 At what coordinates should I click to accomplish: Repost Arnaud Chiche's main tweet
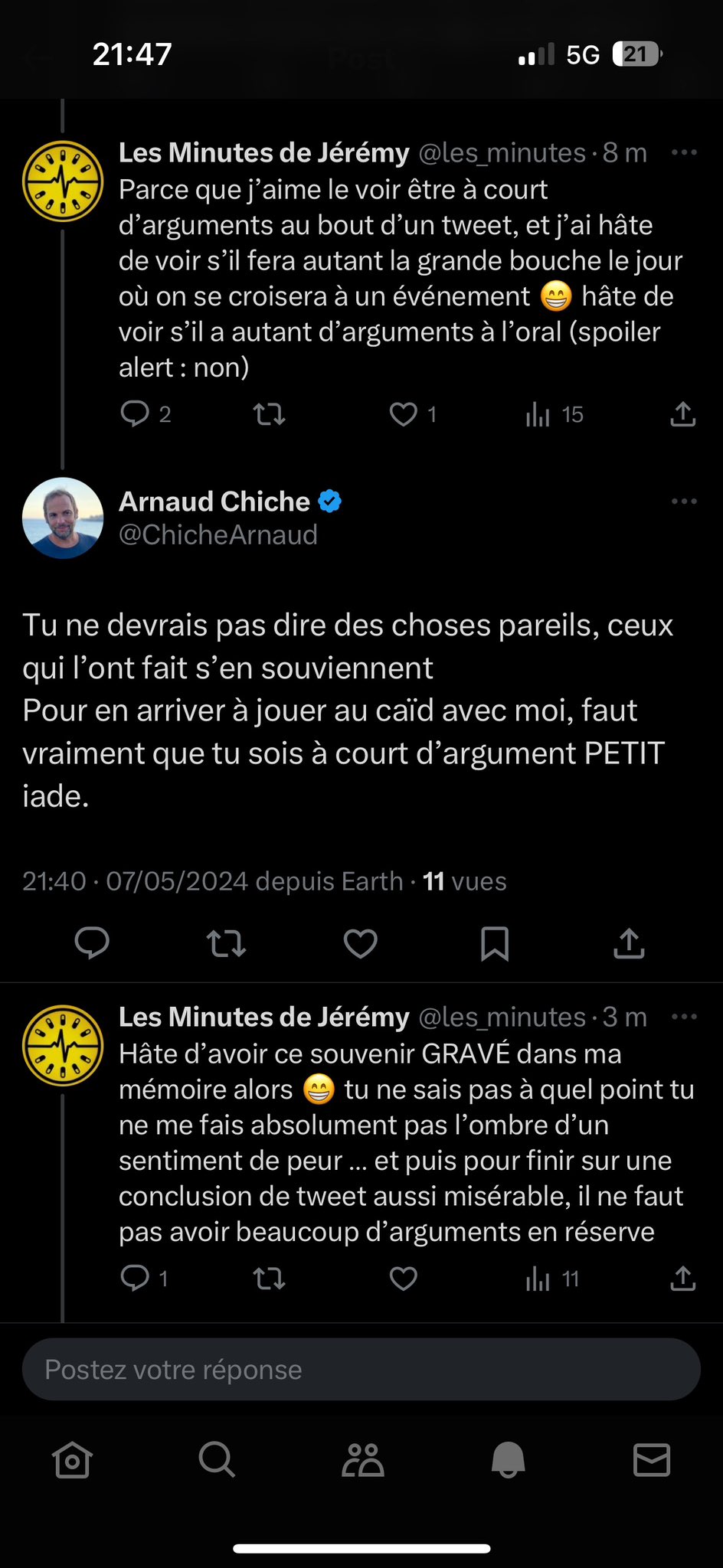[226, 943]
